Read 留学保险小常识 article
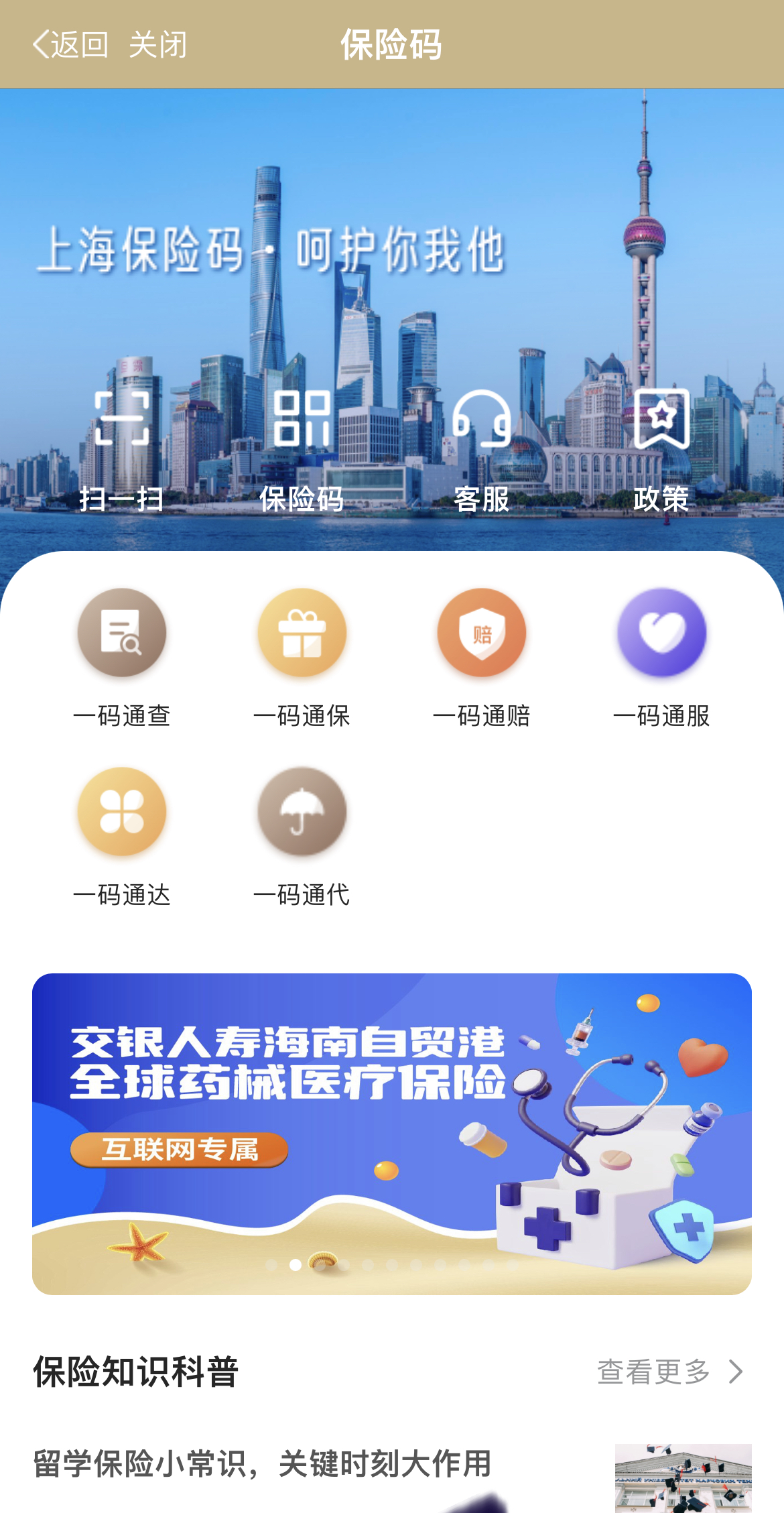The image size is (784, 1513). pyautogui.click(x=262, y=1463)
